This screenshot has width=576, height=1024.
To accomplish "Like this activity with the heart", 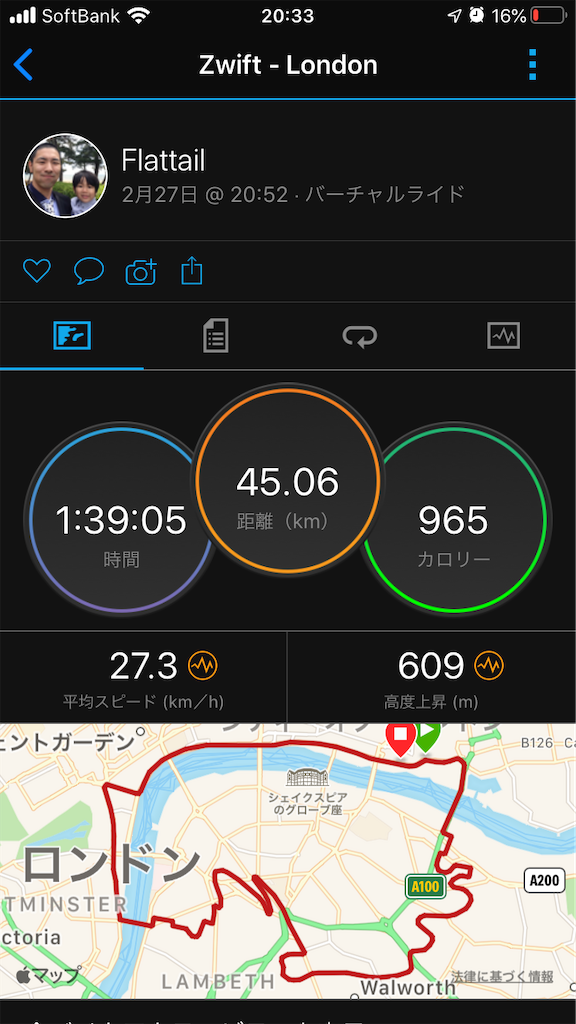I will (37, 271).
